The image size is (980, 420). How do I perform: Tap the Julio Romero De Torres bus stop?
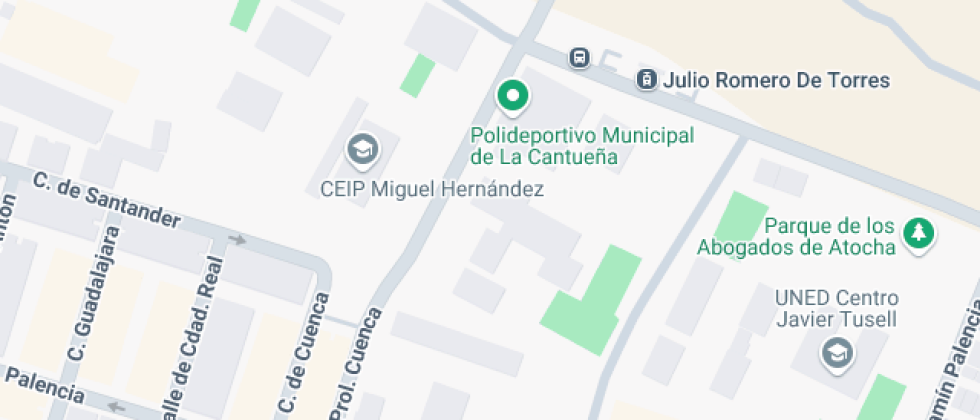click(647, 80)
